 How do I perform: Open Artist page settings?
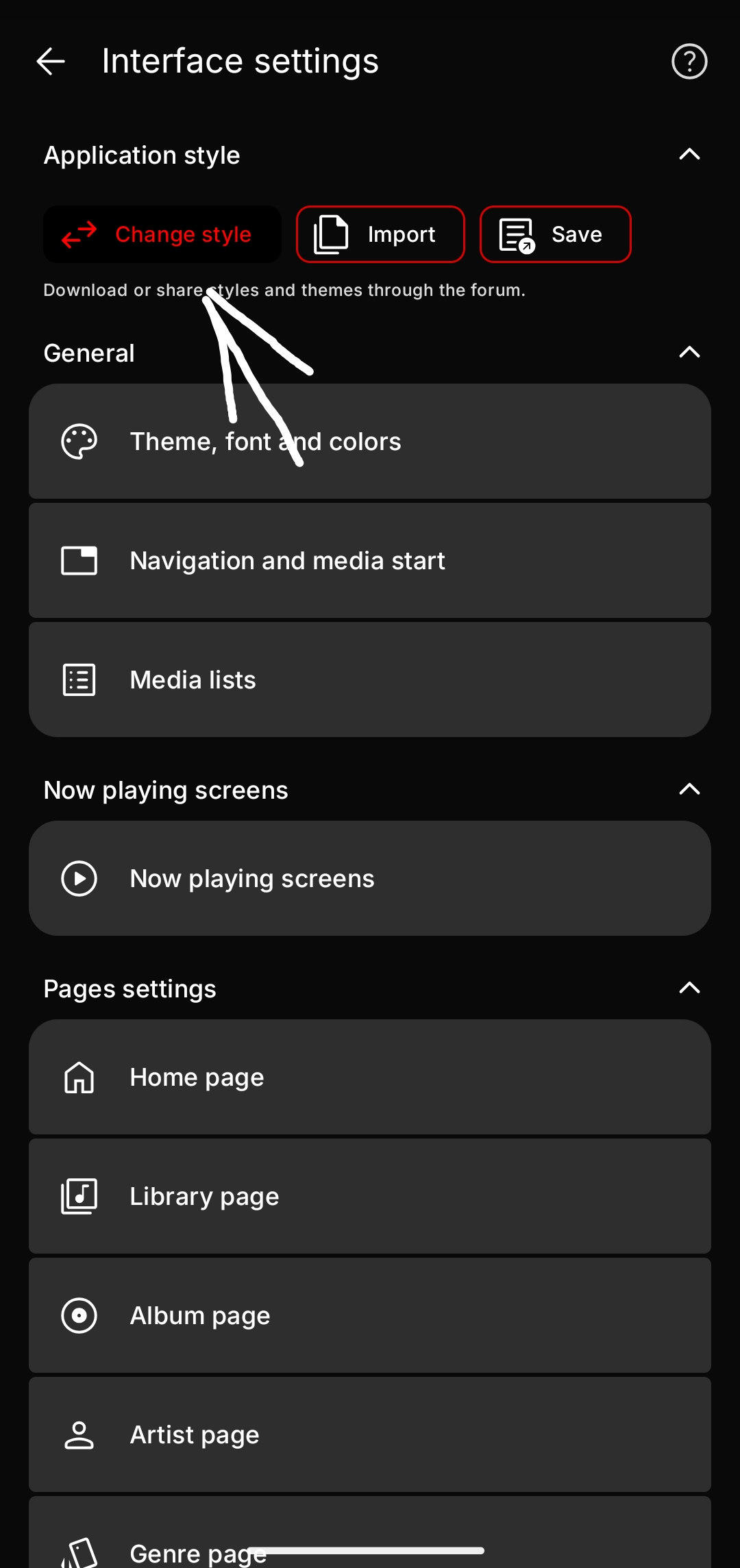click(x=370, y=1435)
